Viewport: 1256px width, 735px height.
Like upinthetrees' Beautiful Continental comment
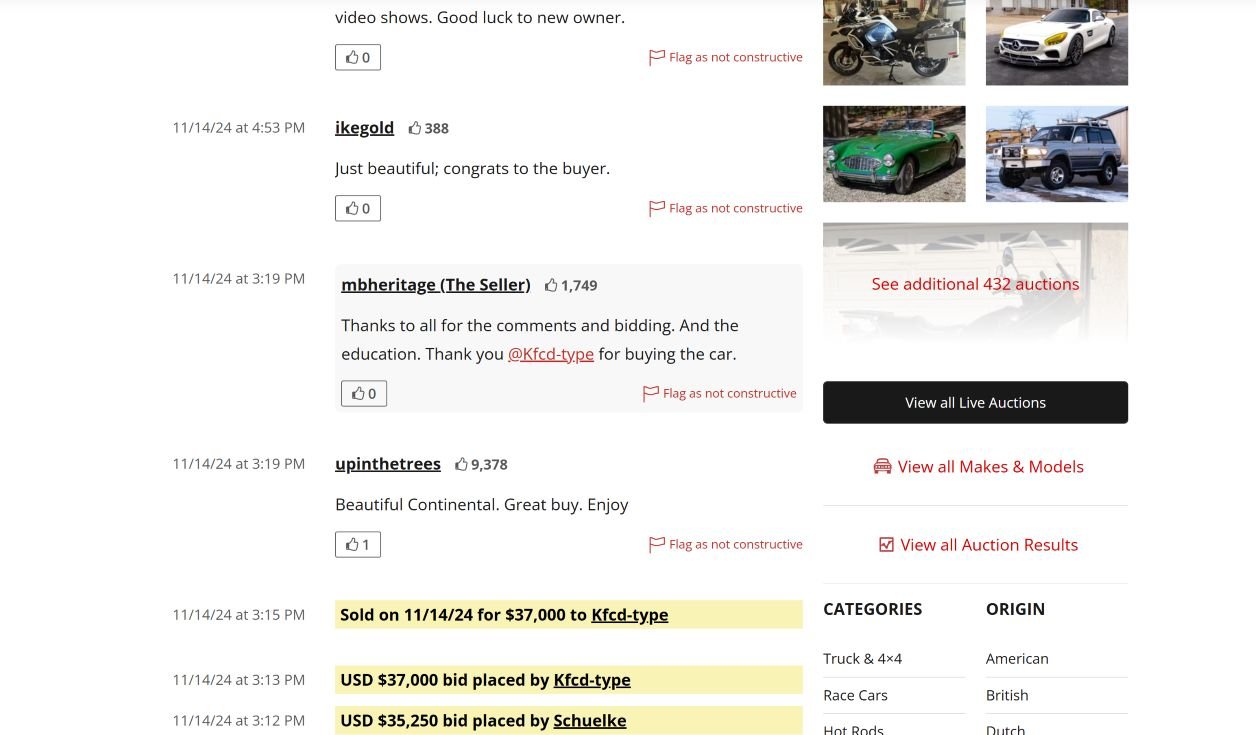tap(358, 544)
